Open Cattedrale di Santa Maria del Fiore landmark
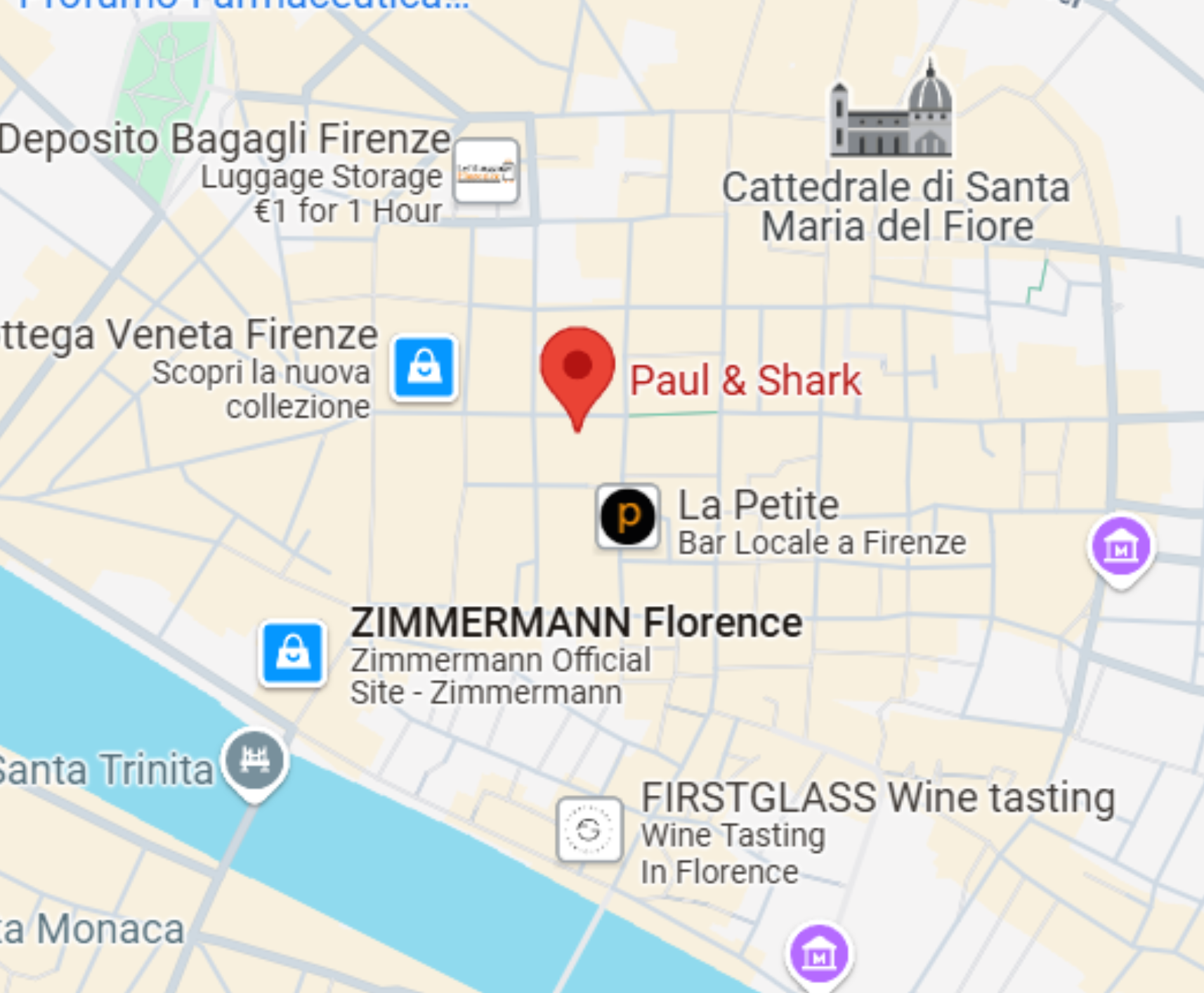1204x993 pixels. point(891,110)
